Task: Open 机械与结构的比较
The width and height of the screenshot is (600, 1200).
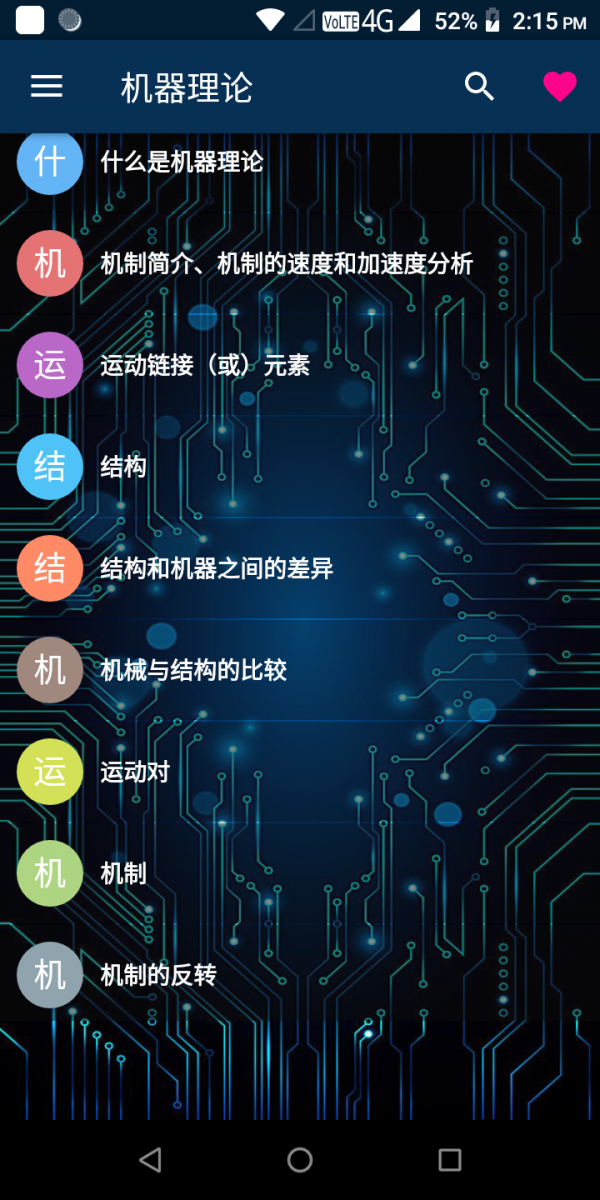Action: [x=193, y=670]
